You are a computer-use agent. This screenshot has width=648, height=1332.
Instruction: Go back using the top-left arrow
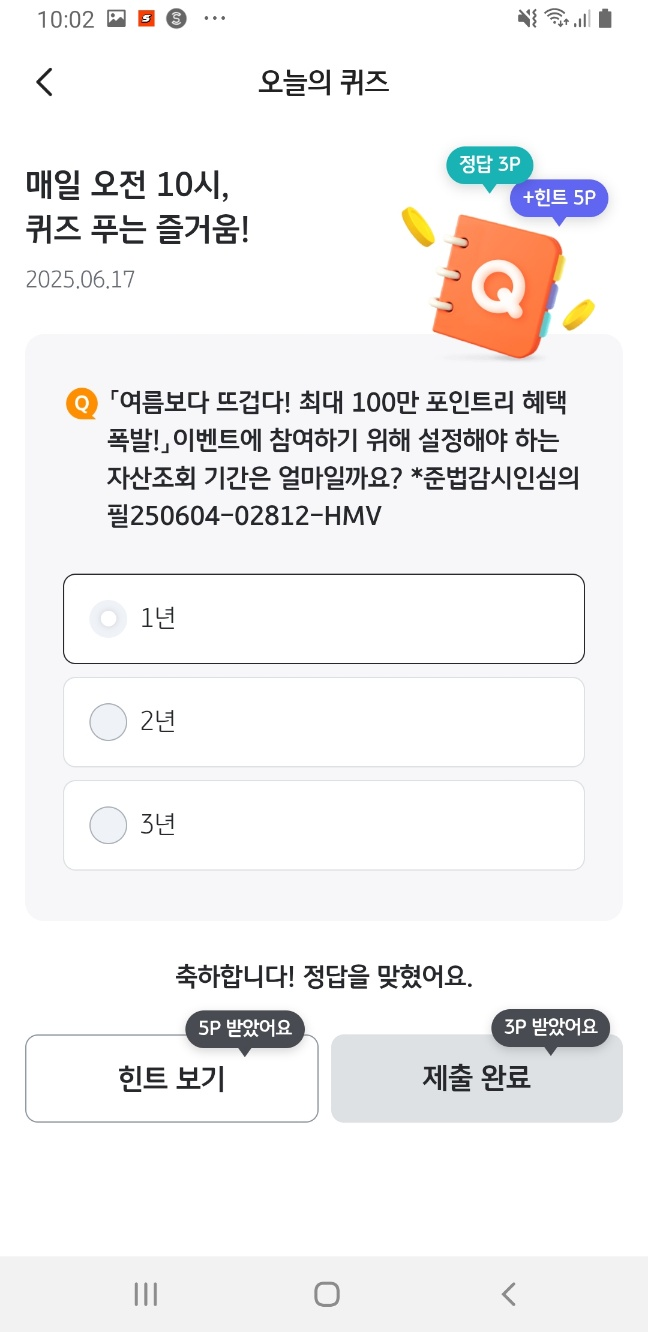click(44, 82)
